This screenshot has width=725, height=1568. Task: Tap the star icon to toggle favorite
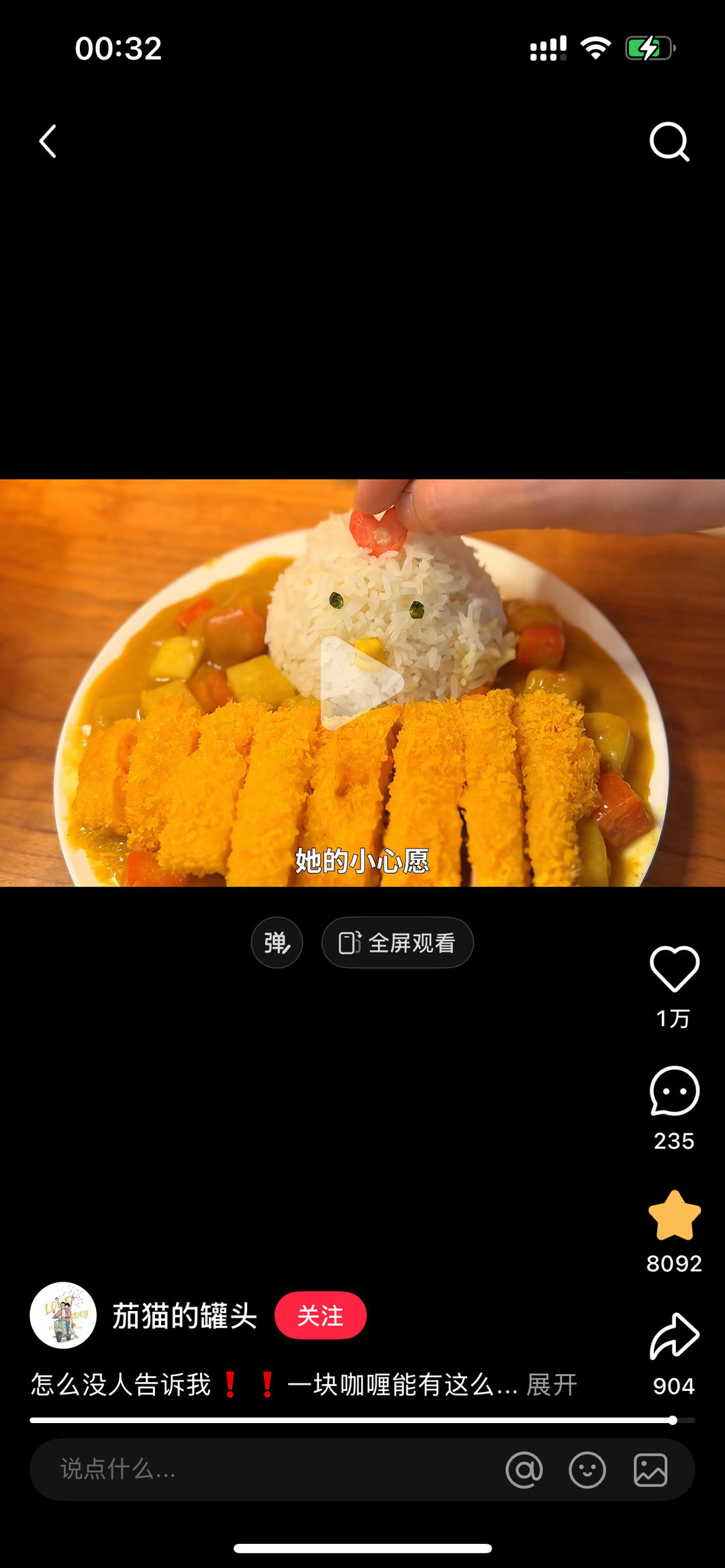(x=674, y=1215)
